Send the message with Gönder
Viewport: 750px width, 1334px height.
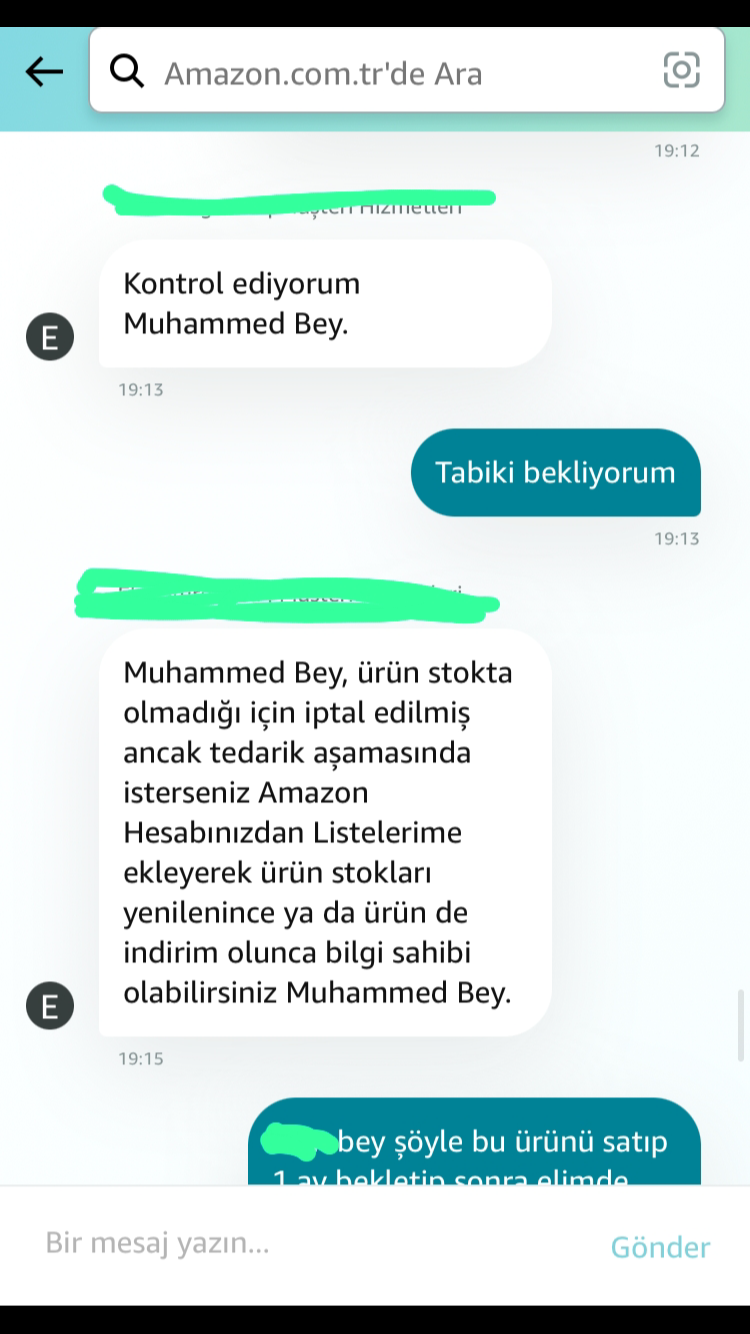pos(660,1247)
